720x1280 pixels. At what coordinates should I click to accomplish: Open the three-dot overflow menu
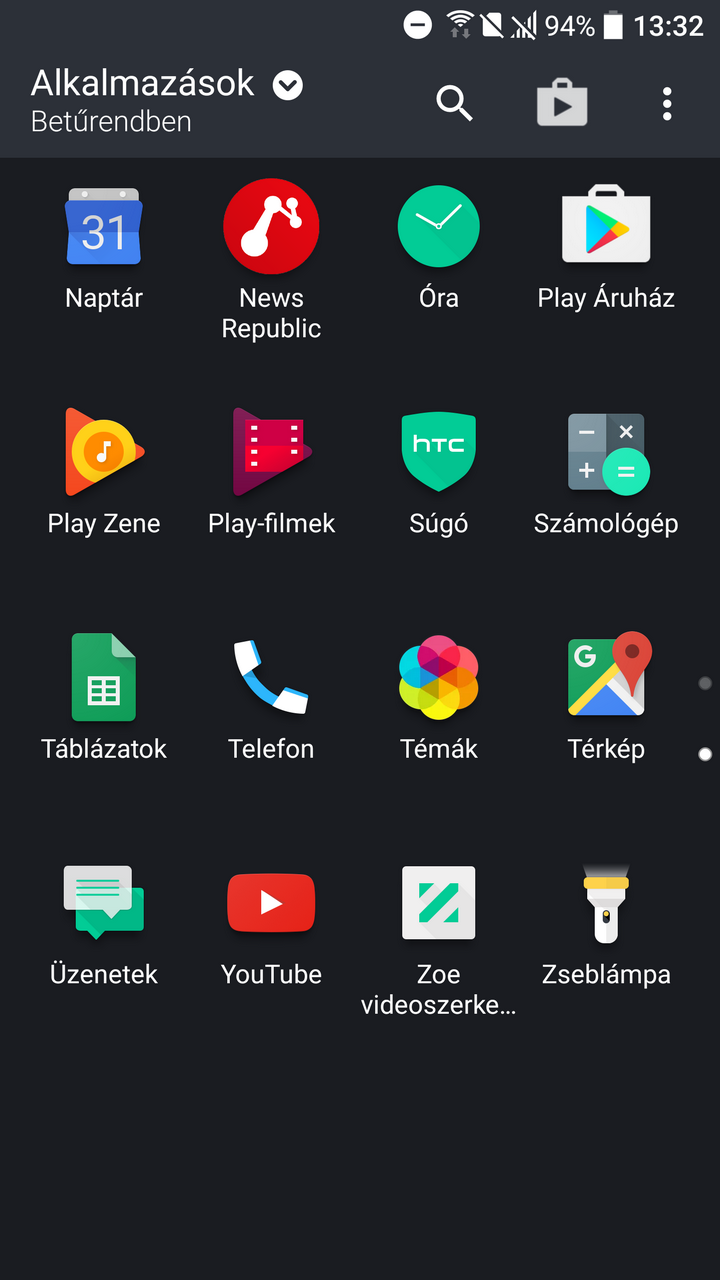pos(667,103)
